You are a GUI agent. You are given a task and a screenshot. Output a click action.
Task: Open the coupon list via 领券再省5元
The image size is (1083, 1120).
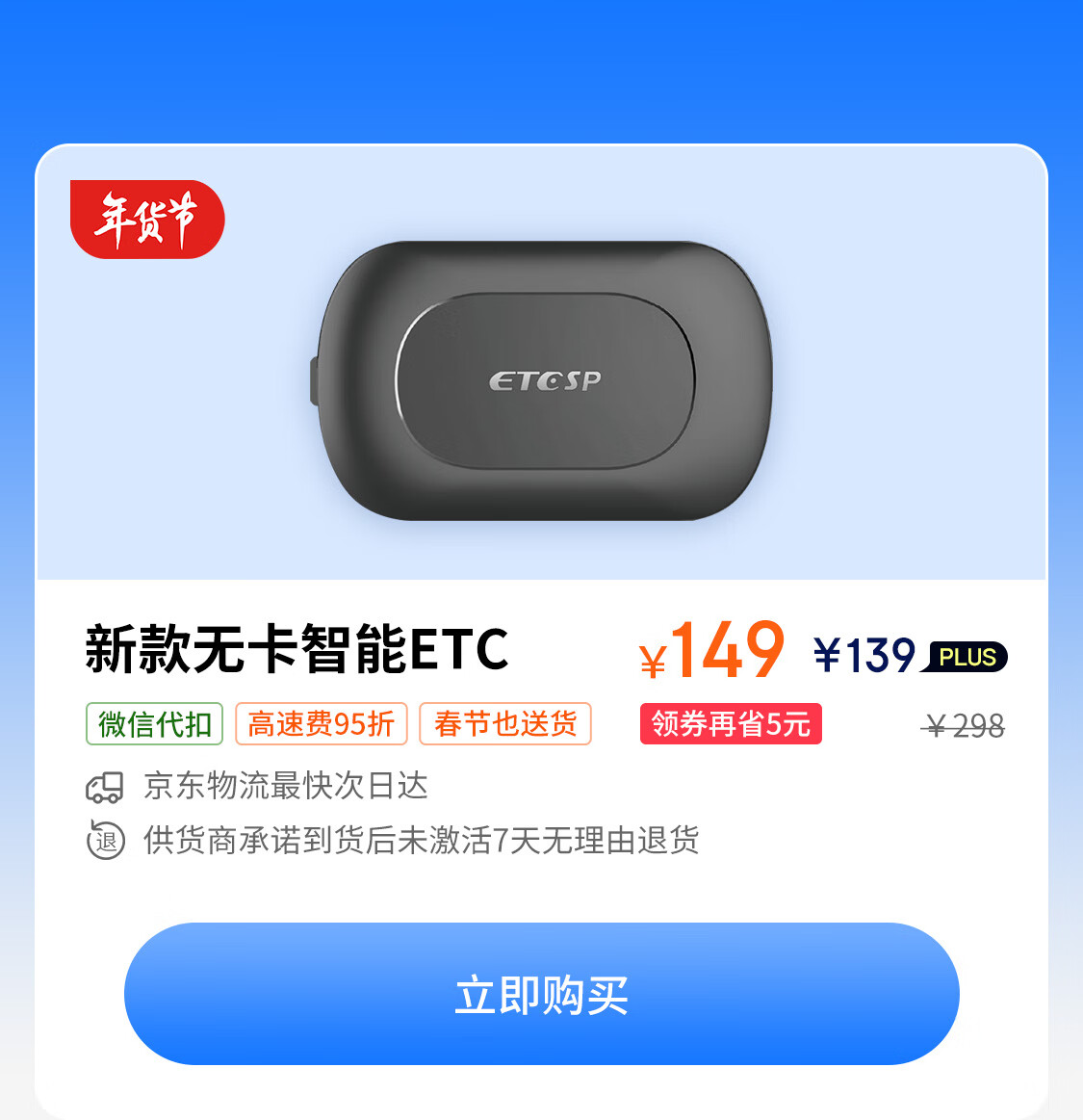pos(731,724)
